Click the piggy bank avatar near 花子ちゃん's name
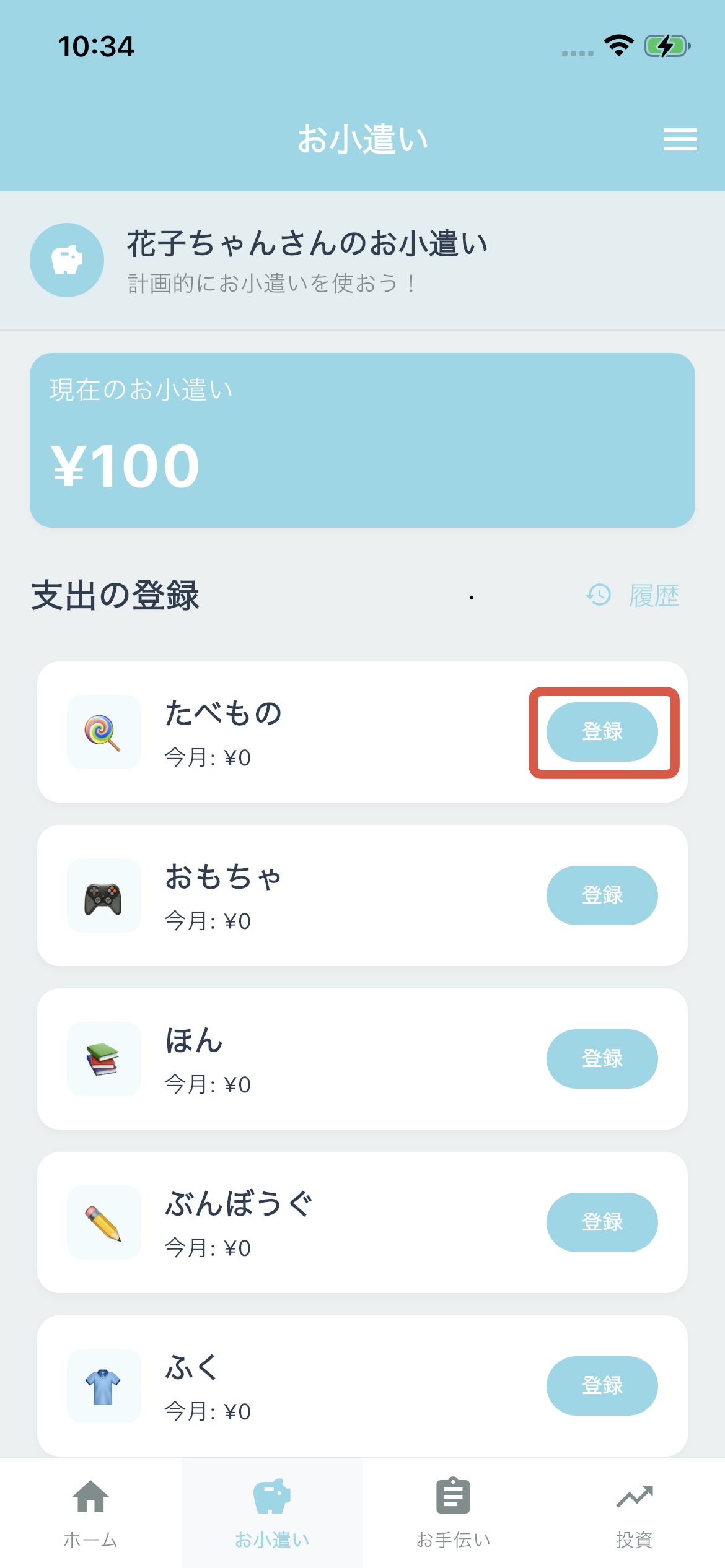This screenshot has height=1568, width=725. (67, 259)
